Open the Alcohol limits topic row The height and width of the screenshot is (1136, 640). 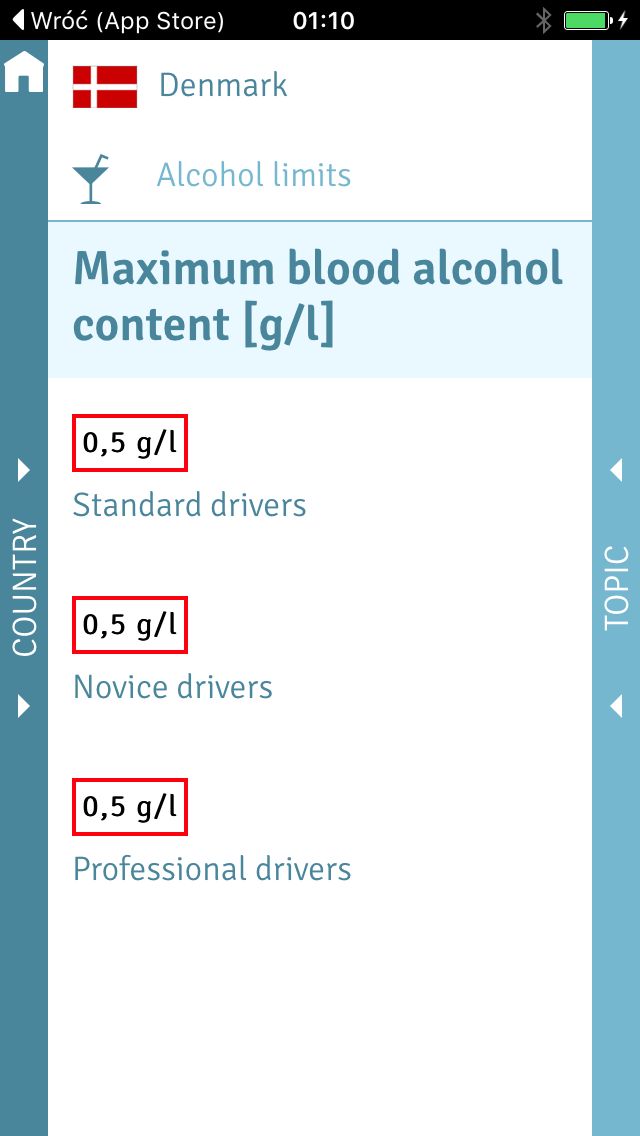coord(320,176)
